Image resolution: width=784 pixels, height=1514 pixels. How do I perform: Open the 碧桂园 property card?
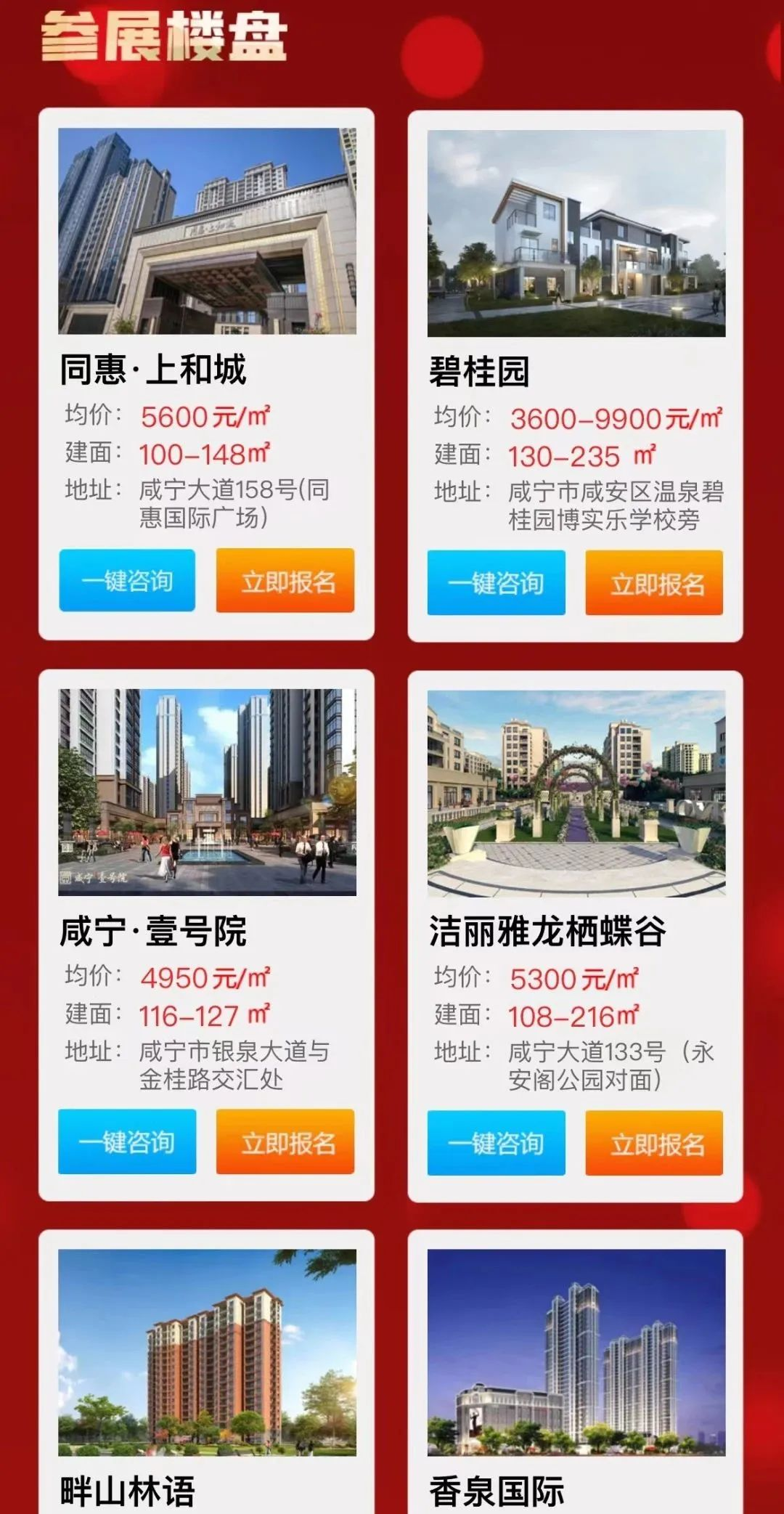(576, 234)
